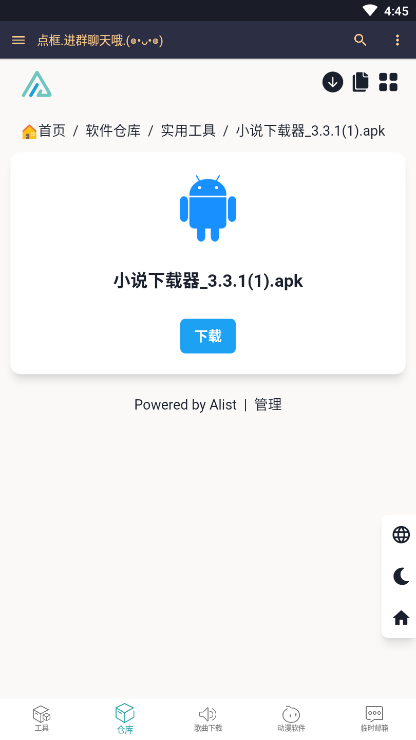Switch to the grid layout view

coord(388,82)
